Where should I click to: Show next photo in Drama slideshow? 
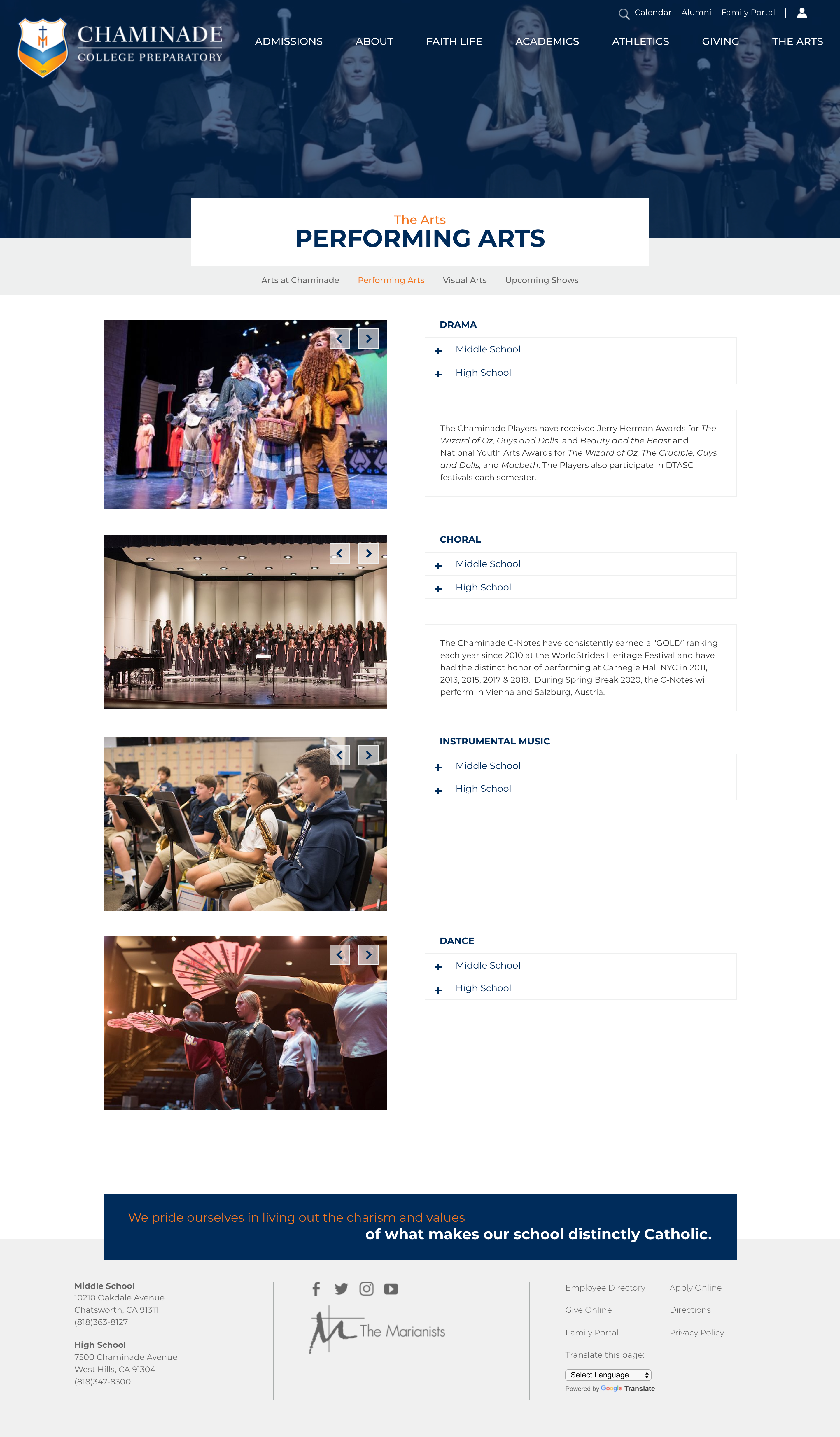(x=368, y=339)
